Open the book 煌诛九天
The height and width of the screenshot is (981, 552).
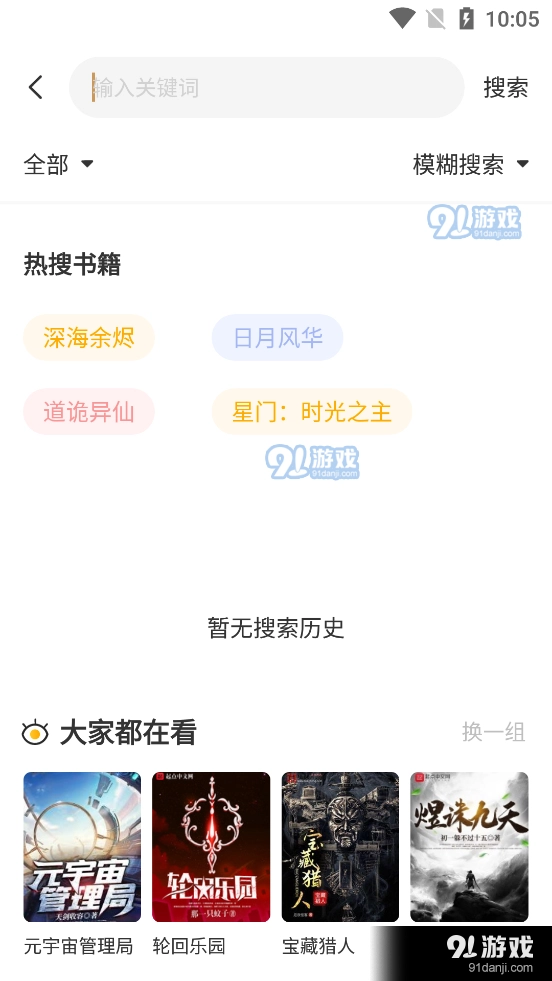point(469,847)
